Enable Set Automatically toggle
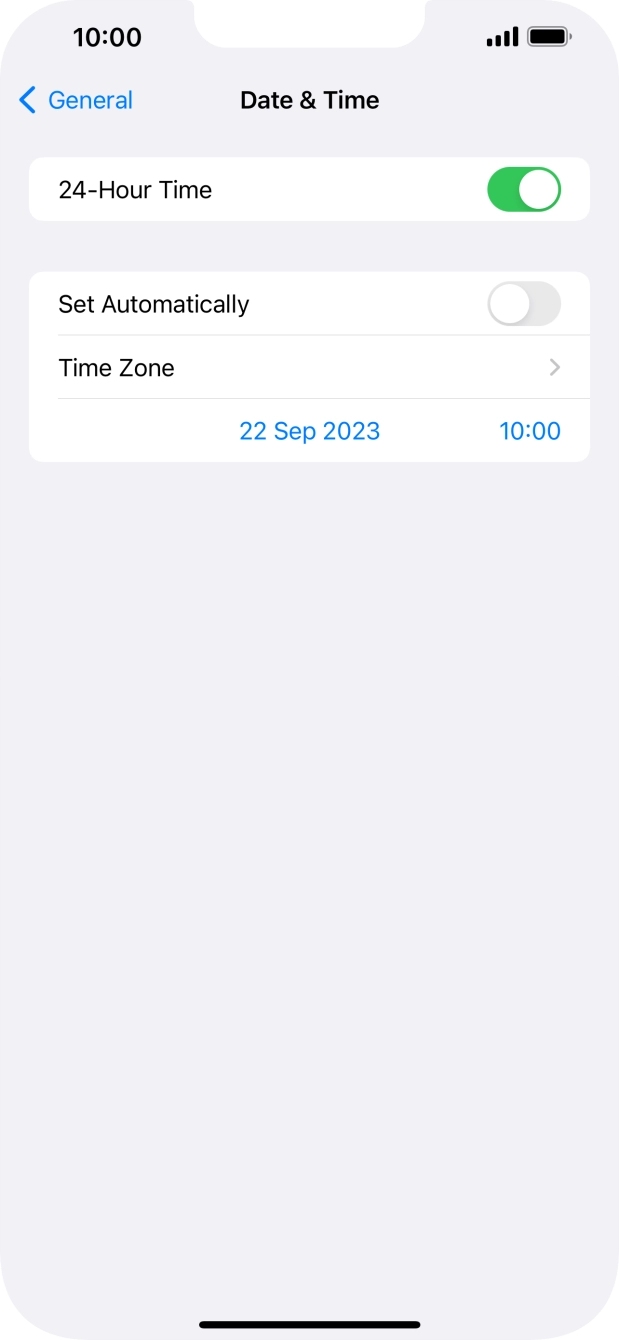 (523, 304)
